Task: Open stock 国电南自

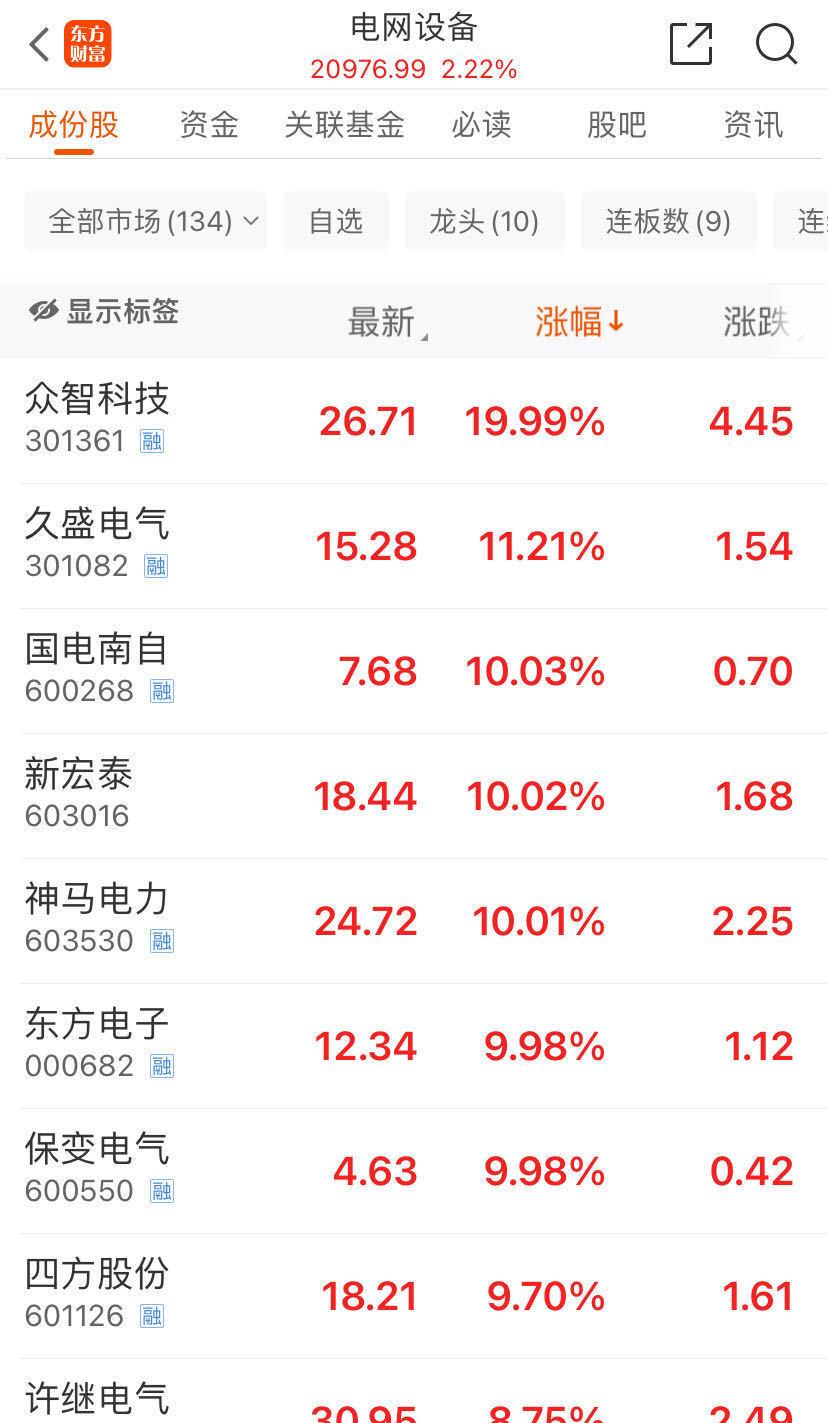Action: (414, 671)
